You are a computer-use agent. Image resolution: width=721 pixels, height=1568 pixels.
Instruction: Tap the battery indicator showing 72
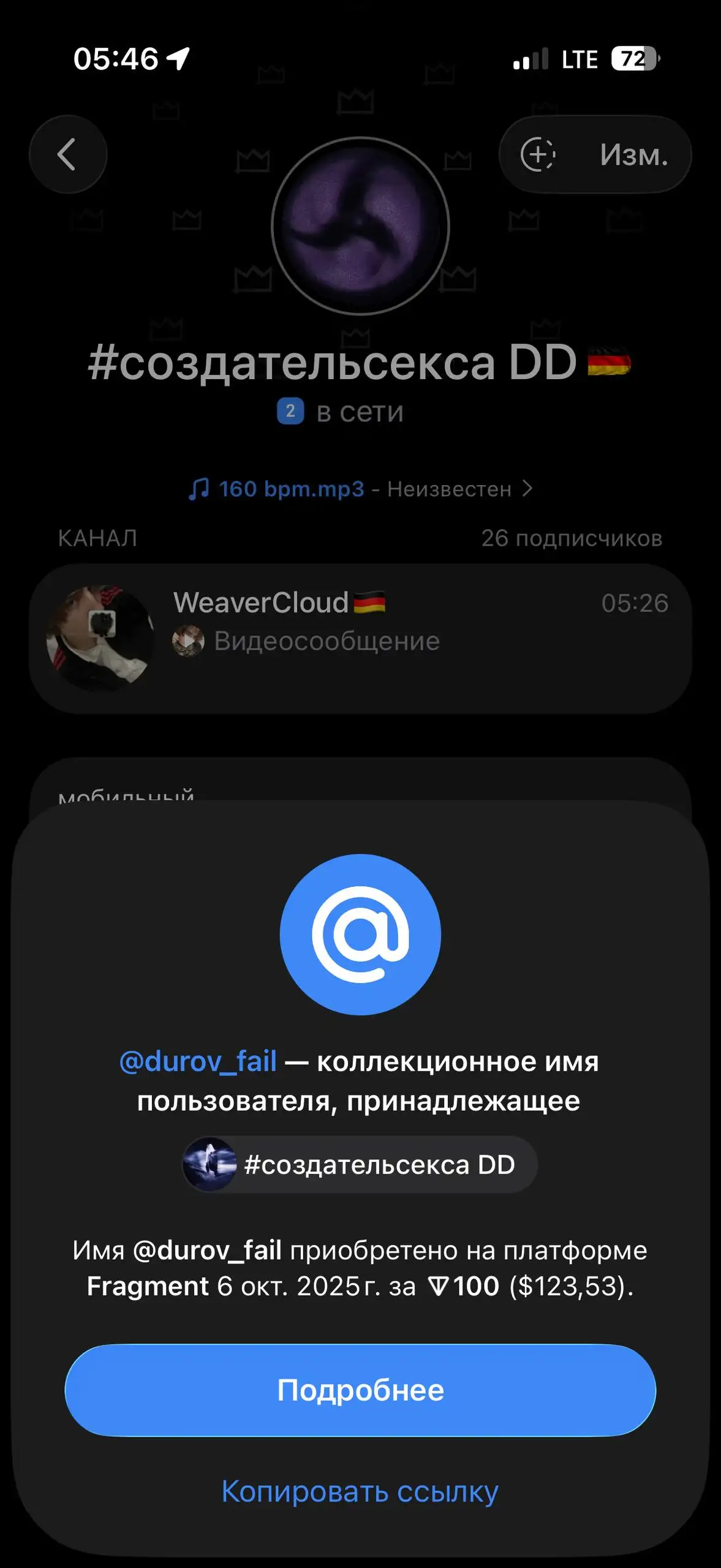(x=634, y=58)
